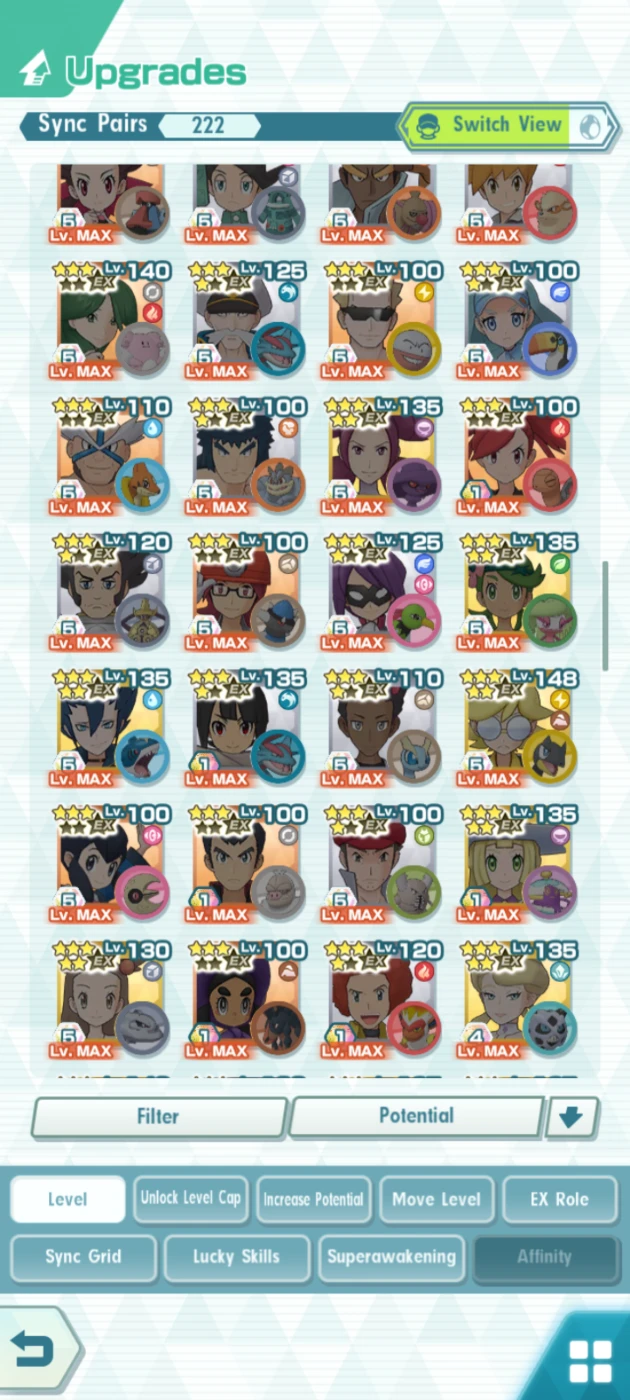This screenshot has height=1400, width=630.
Task: Go to Sync Grid
Action: click(x=83, y=1257)
